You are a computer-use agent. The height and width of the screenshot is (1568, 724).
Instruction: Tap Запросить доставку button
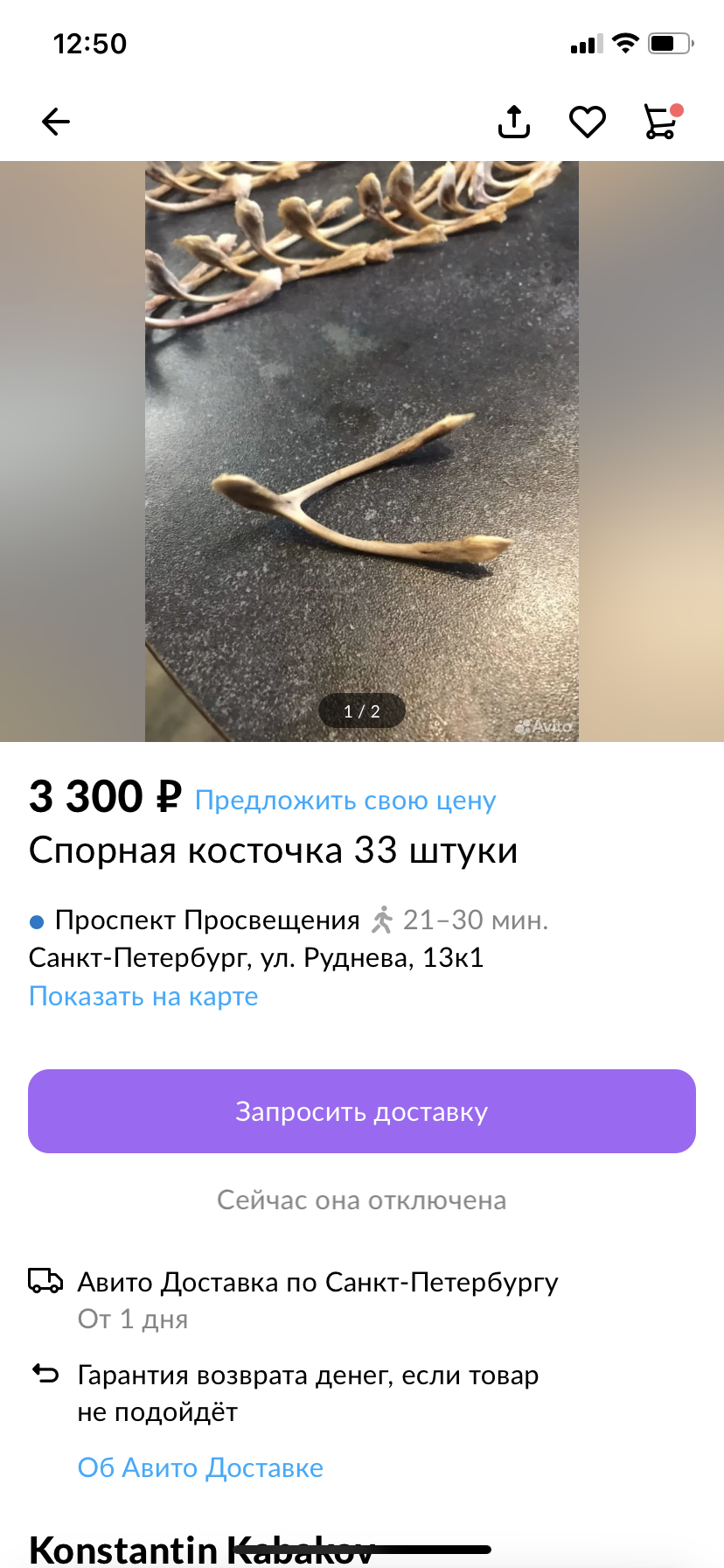[361, 1111]
